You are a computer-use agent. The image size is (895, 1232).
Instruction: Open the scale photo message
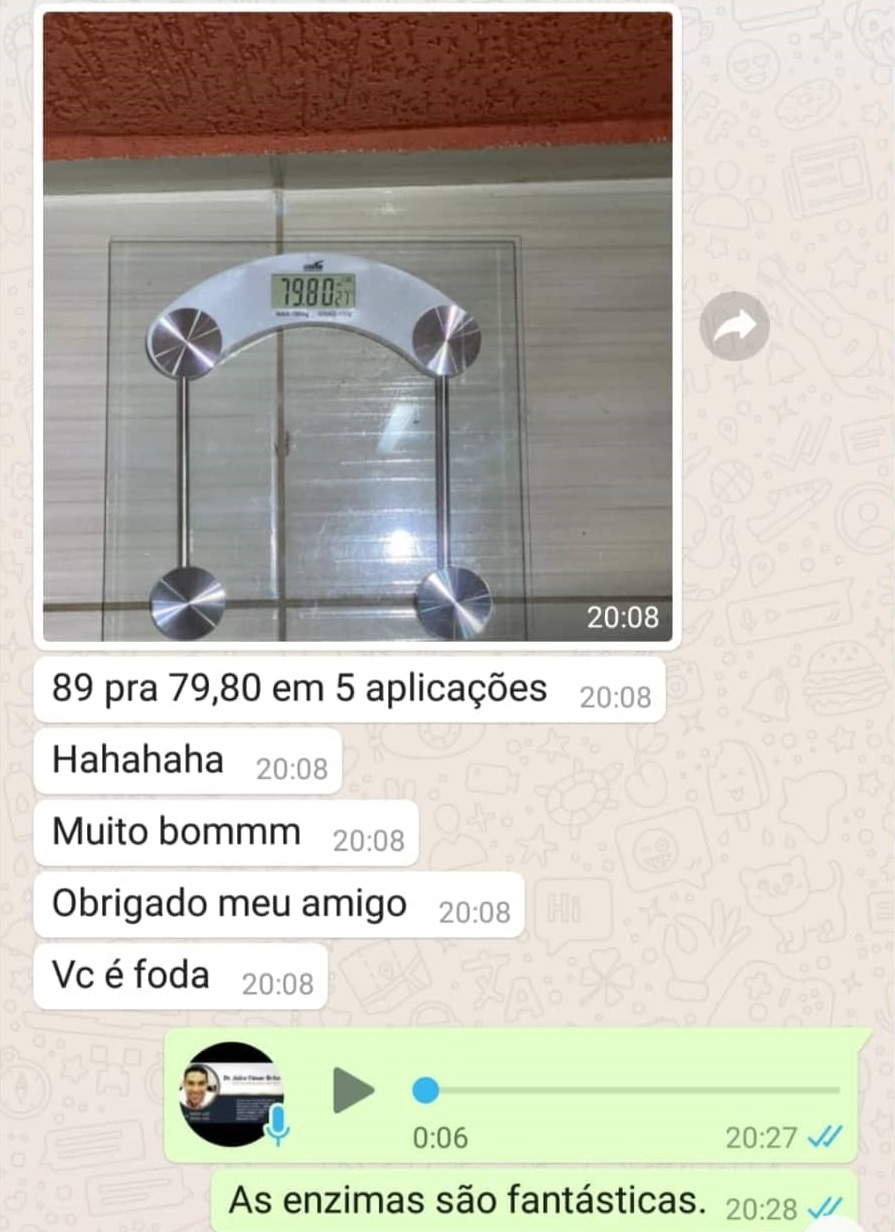click(x=357, y=327)
